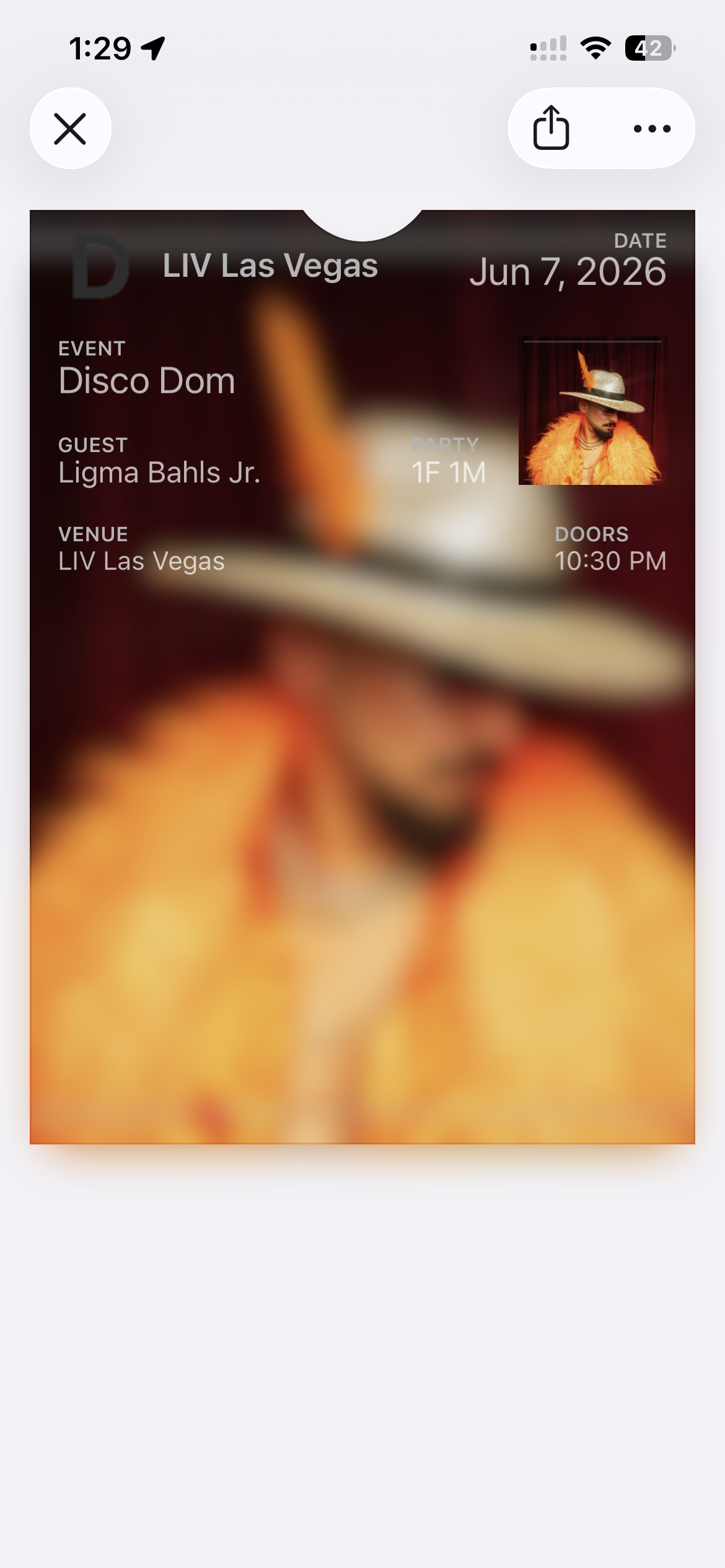Open the more options ellipsis icon
This screenshot has width=725, height=1568.
click(x=651, y=128)
